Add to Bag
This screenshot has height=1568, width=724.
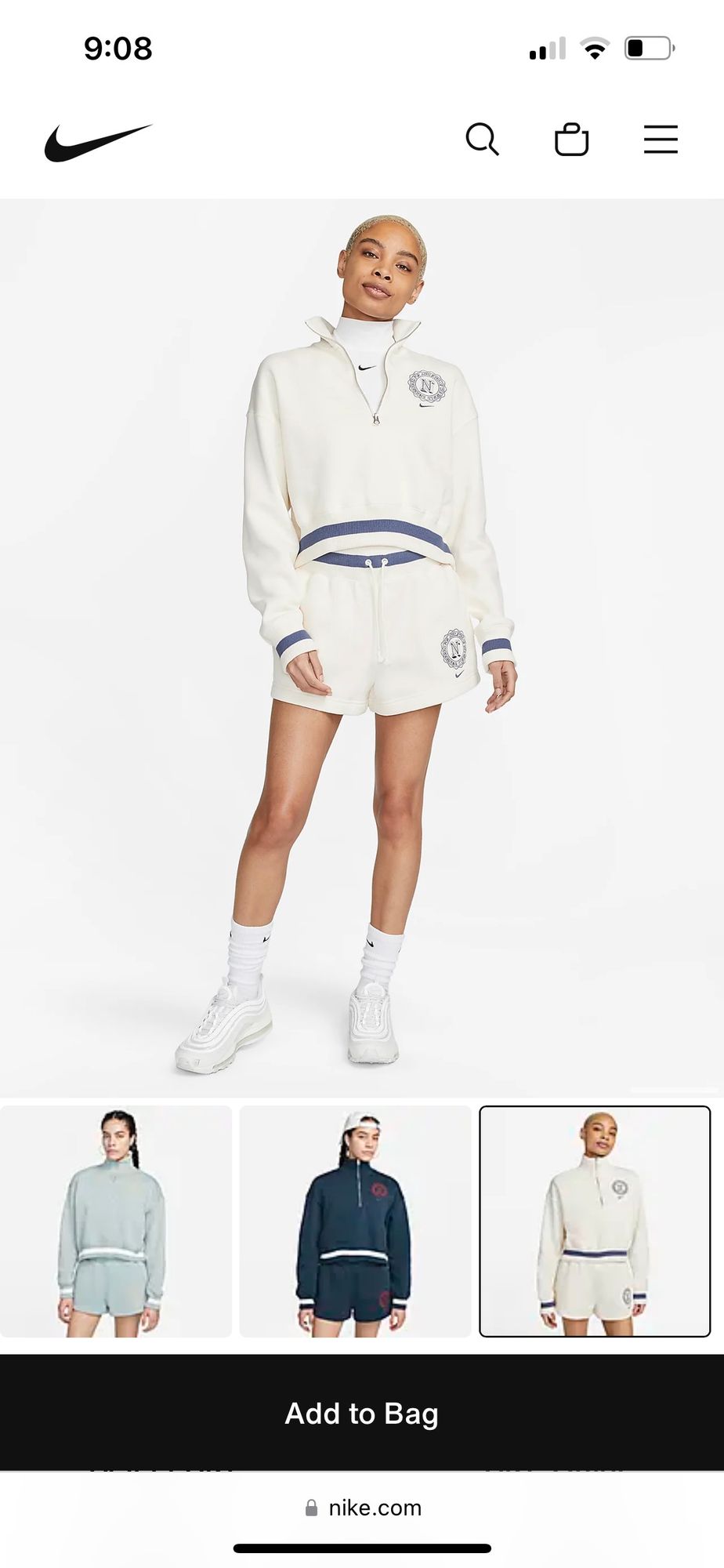(x=362, y=1413)
